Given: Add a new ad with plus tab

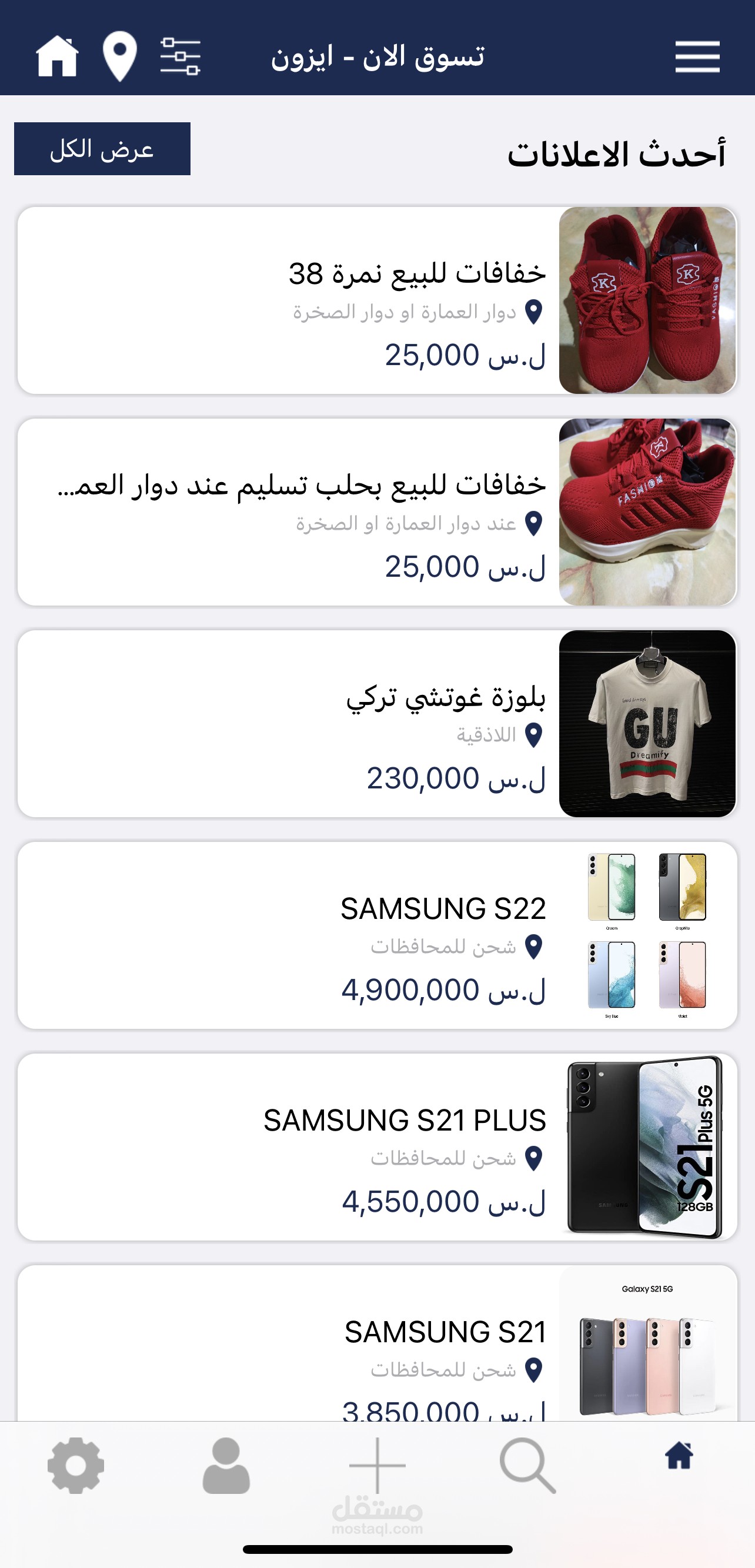Looking at the screenshot, I should click(x=377, y=1466).
